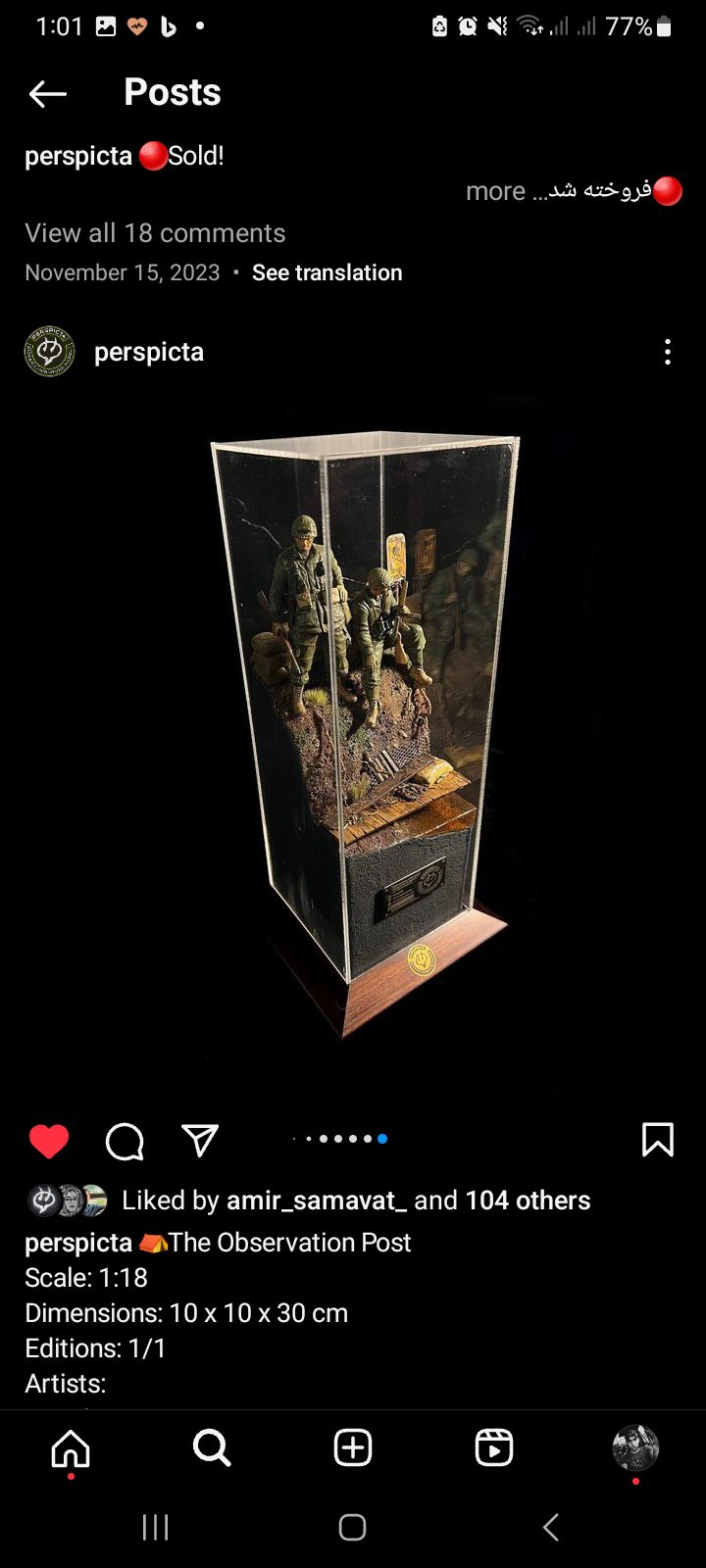This screenshot has height=1568, width=706.
Task: Open the post options three-dot menu
Action: click(668, 353)
